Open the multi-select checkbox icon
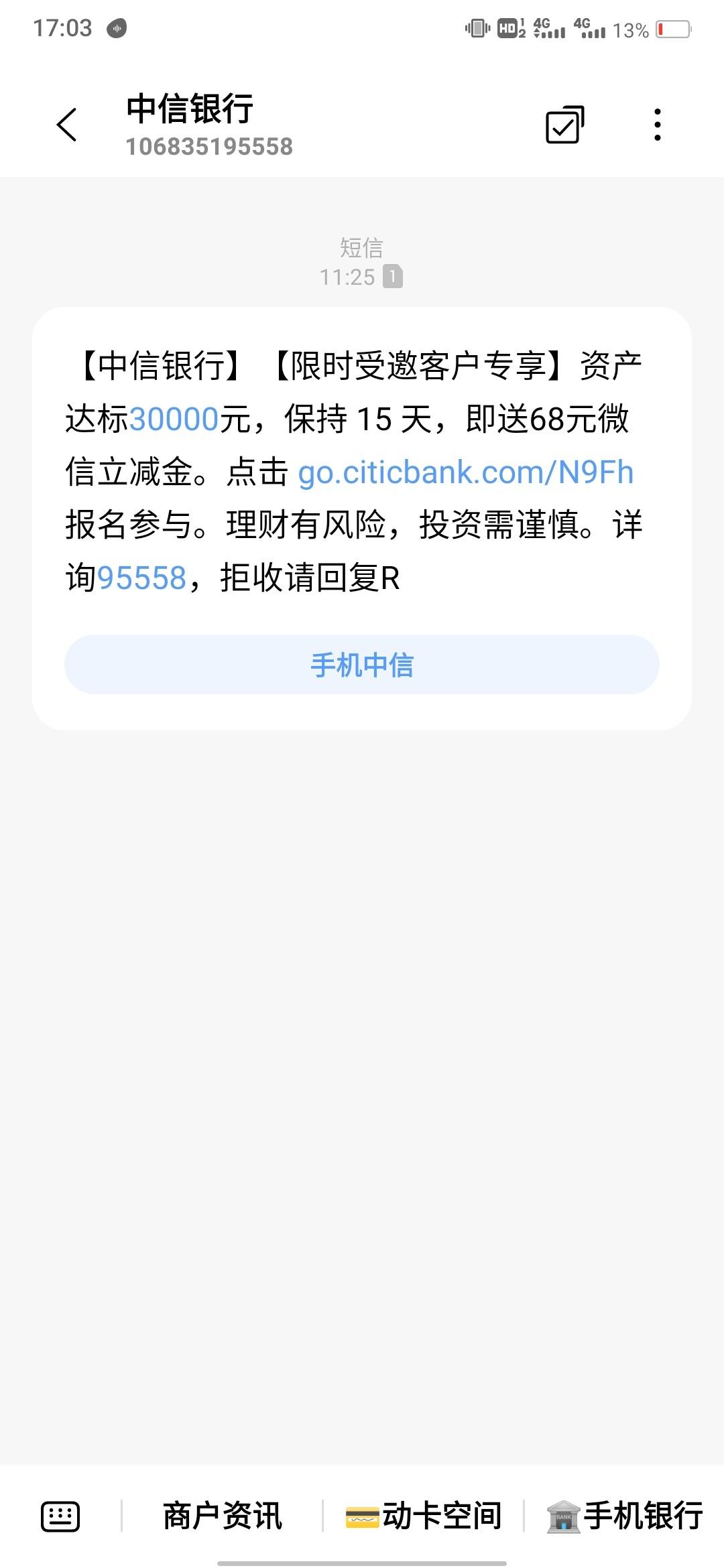724x1568 pixels. pyautogui.click(x=564, y=125)
